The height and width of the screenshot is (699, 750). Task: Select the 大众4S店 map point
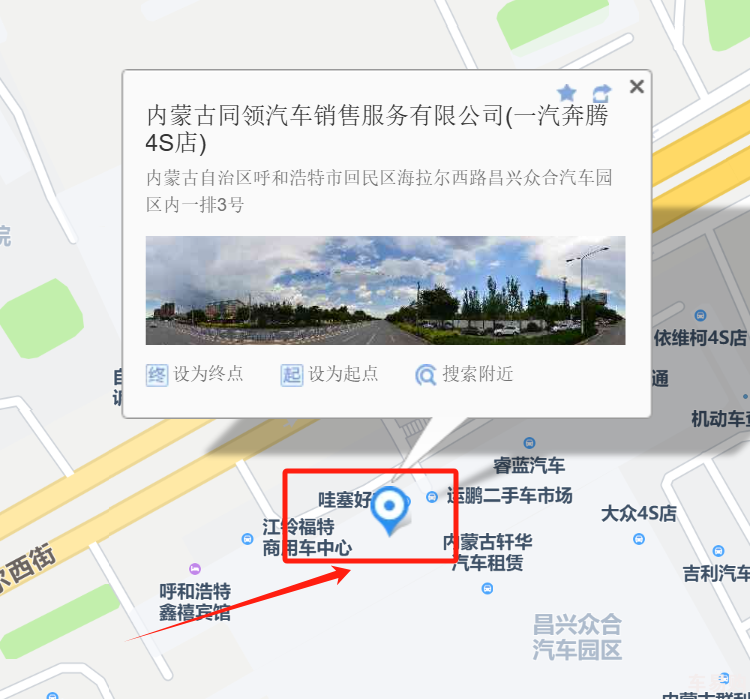click(638, 514)
